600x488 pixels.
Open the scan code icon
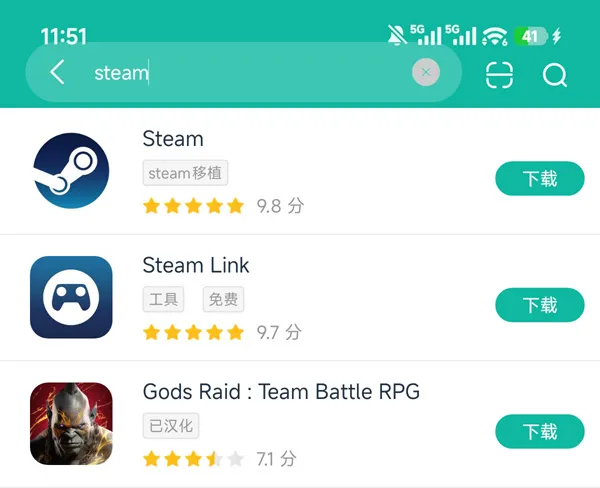pos(499,75)
